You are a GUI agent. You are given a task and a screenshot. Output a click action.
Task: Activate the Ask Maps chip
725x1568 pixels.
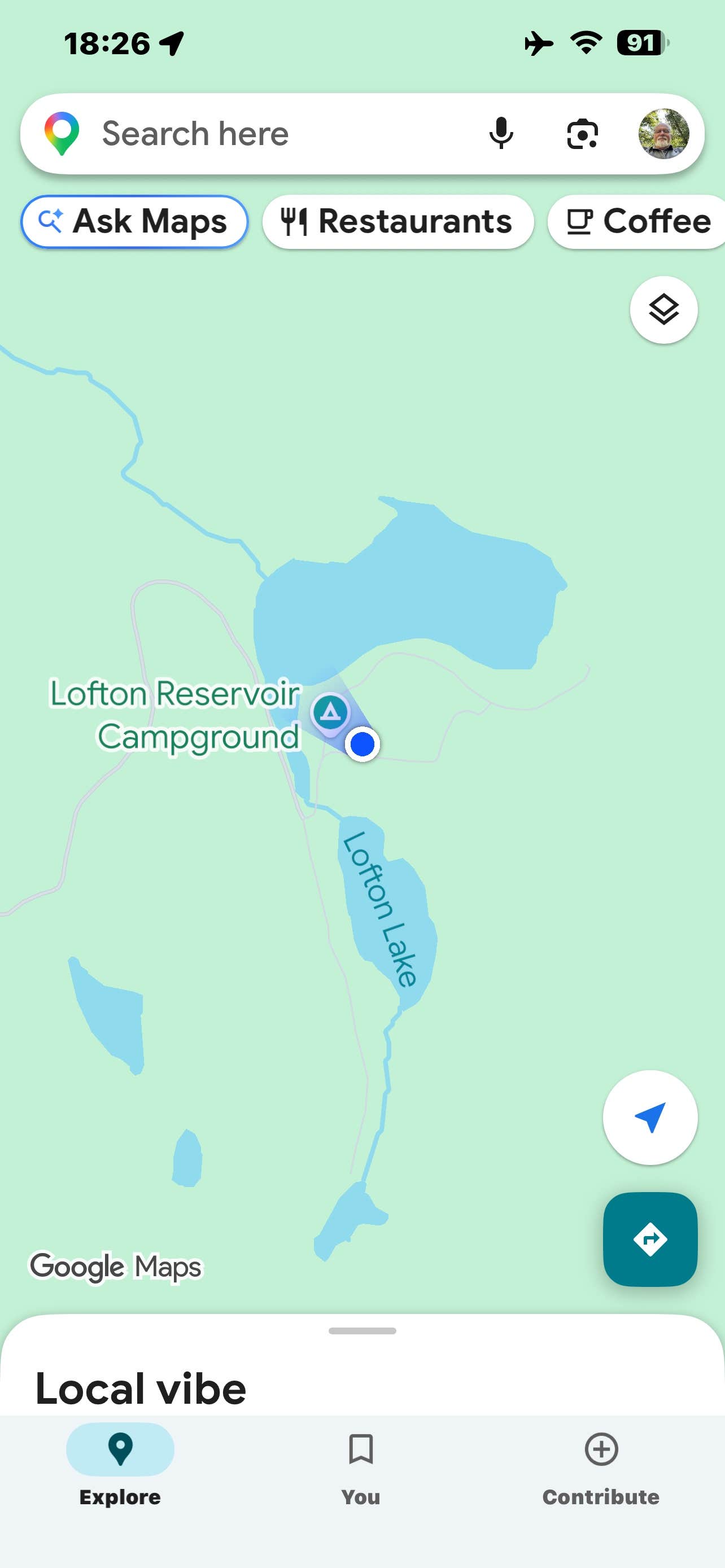coord(134,222)
